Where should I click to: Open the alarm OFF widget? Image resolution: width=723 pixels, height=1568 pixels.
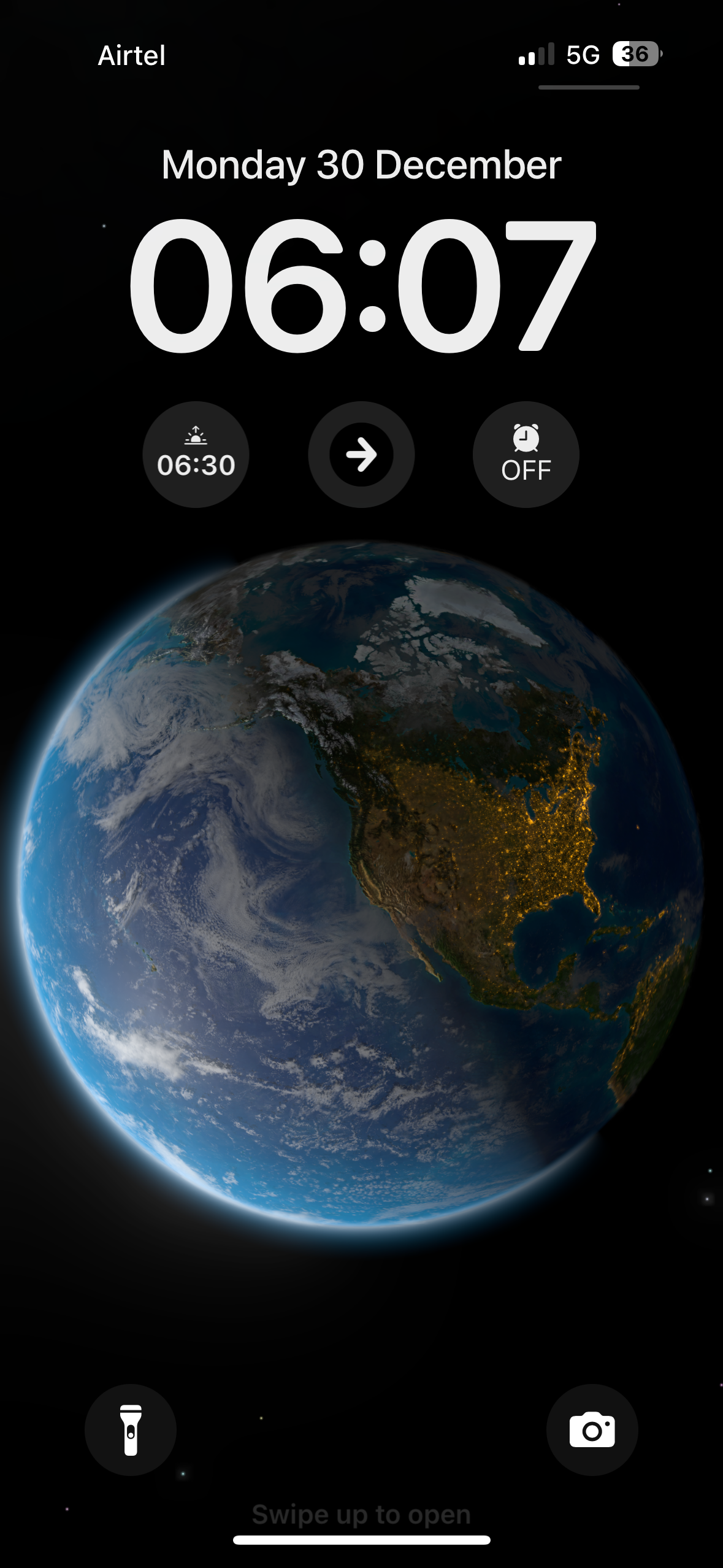click(526, 455)
